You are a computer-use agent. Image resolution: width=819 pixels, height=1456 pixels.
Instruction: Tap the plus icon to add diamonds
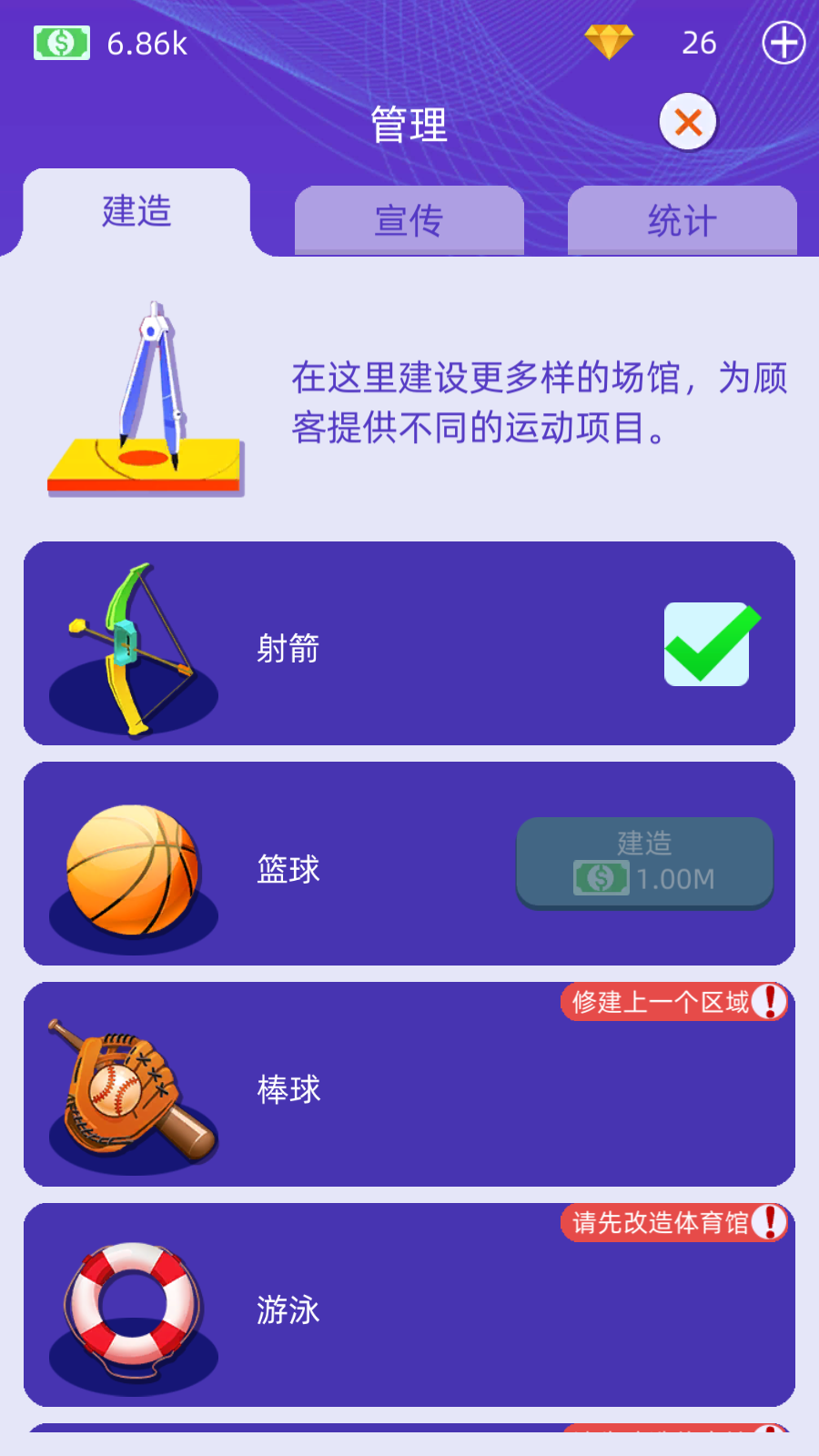784,43
